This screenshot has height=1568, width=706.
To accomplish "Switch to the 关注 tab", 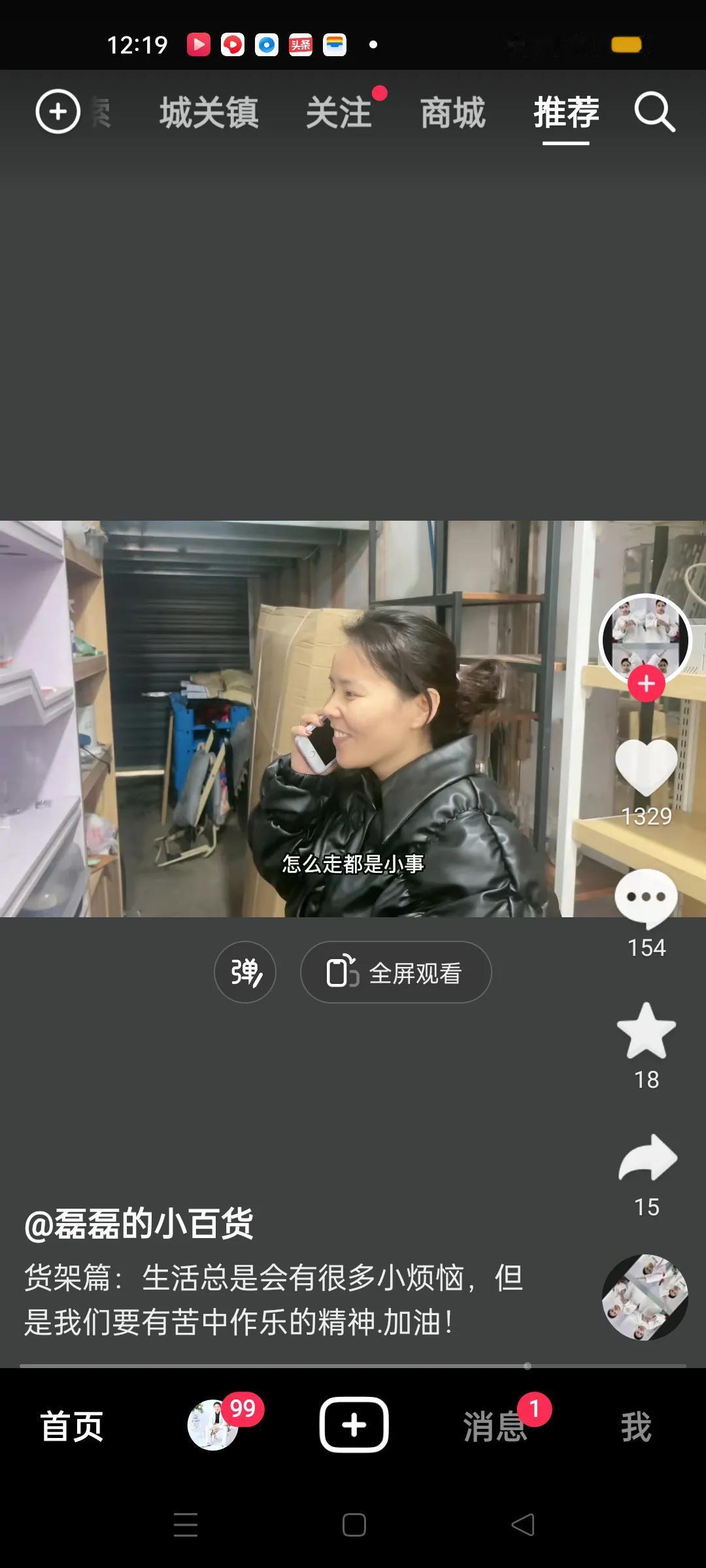I will 339,112.
